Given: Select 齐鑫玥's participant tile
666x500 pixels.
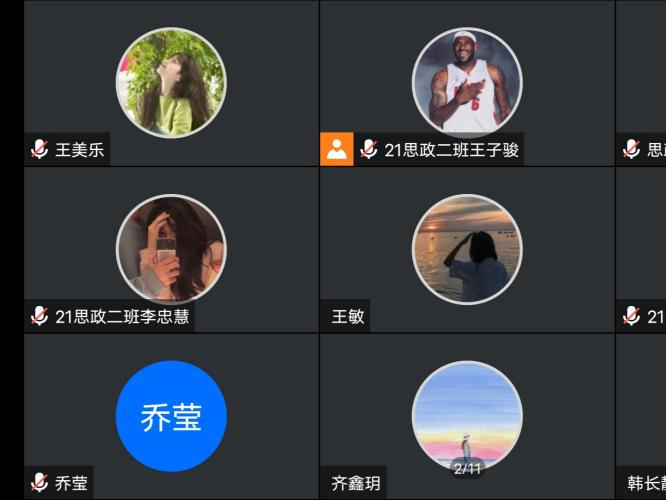Looking at the screenshot, I should pos(467,416).
